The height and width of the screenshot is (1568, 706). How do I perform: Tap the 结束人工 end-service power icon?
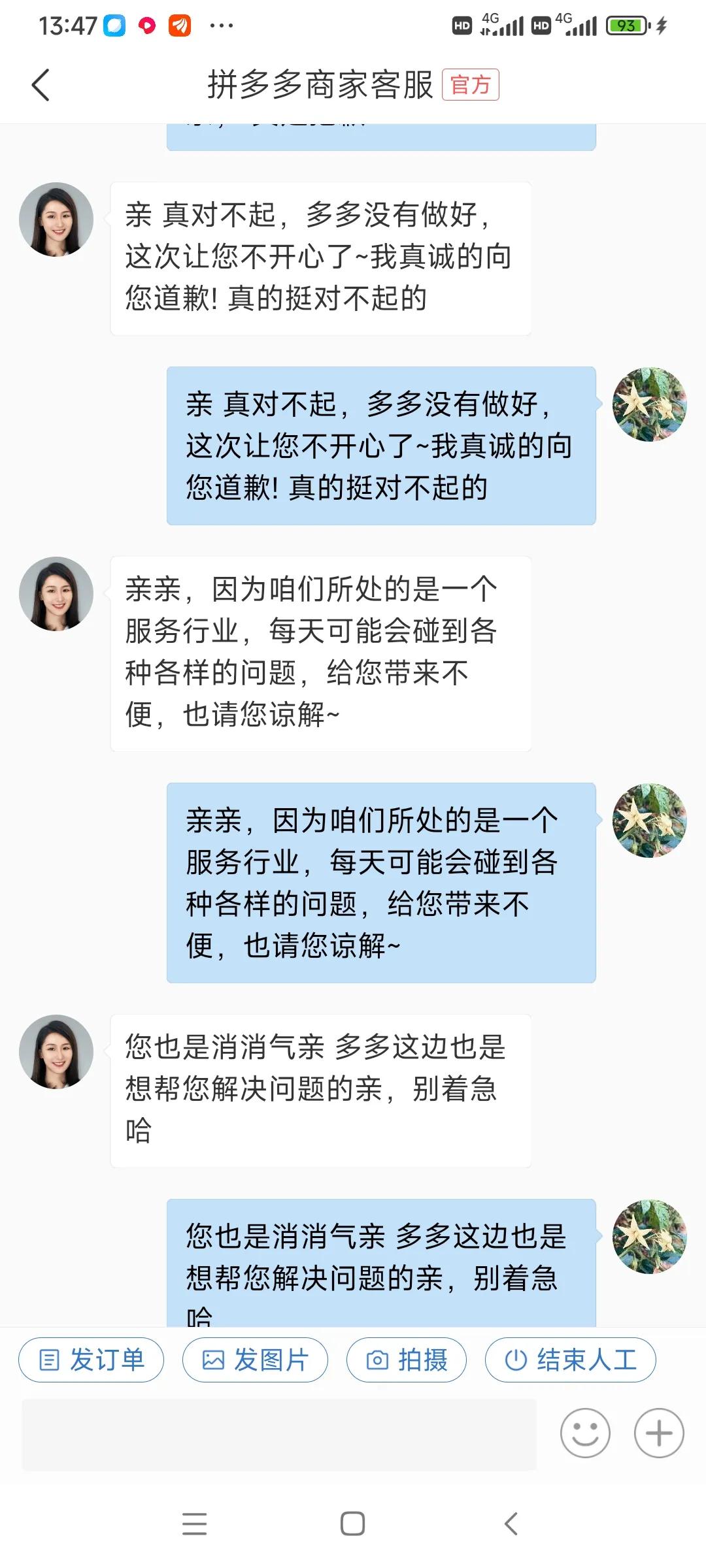click(x=516, y=1360)
